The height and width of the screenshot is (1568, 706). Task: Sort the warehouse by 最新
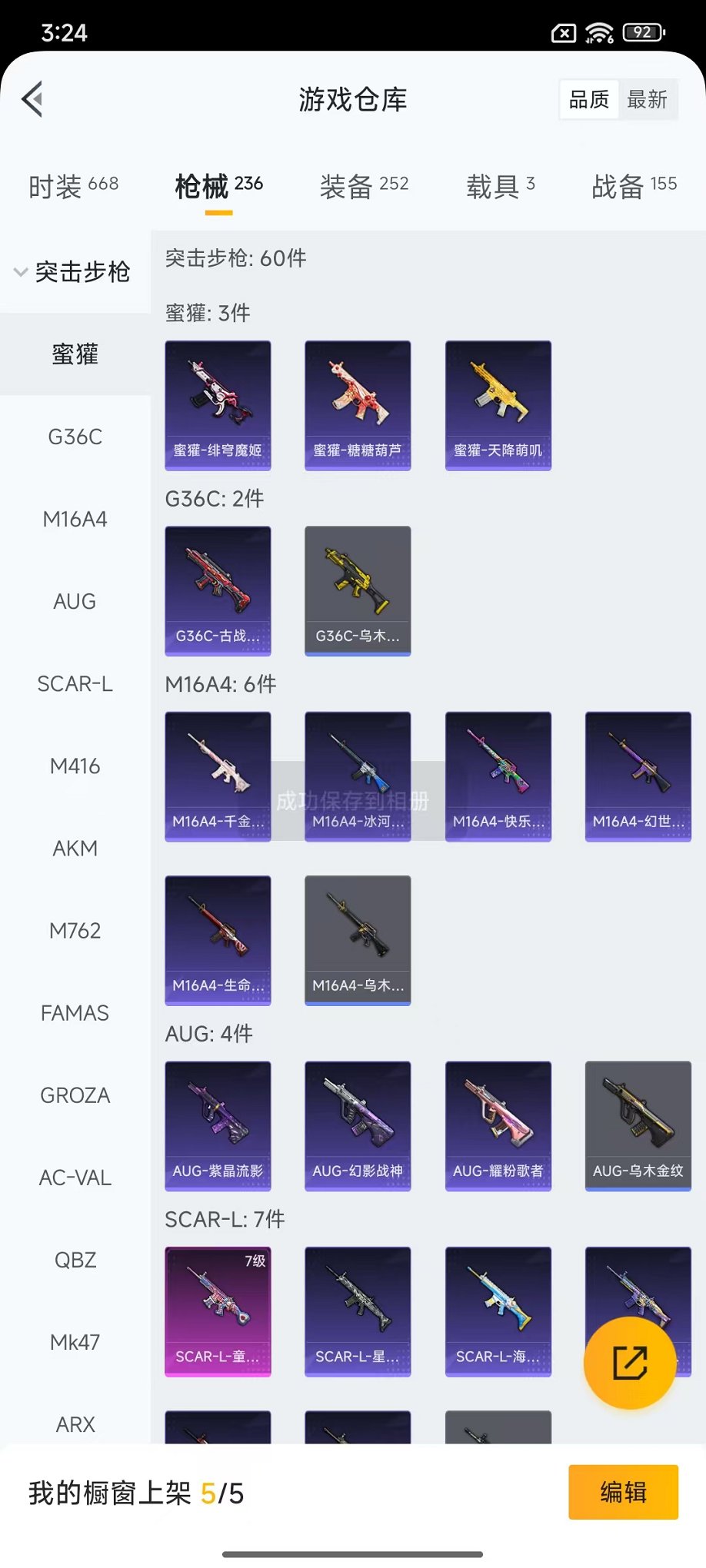tap(647, 99)
